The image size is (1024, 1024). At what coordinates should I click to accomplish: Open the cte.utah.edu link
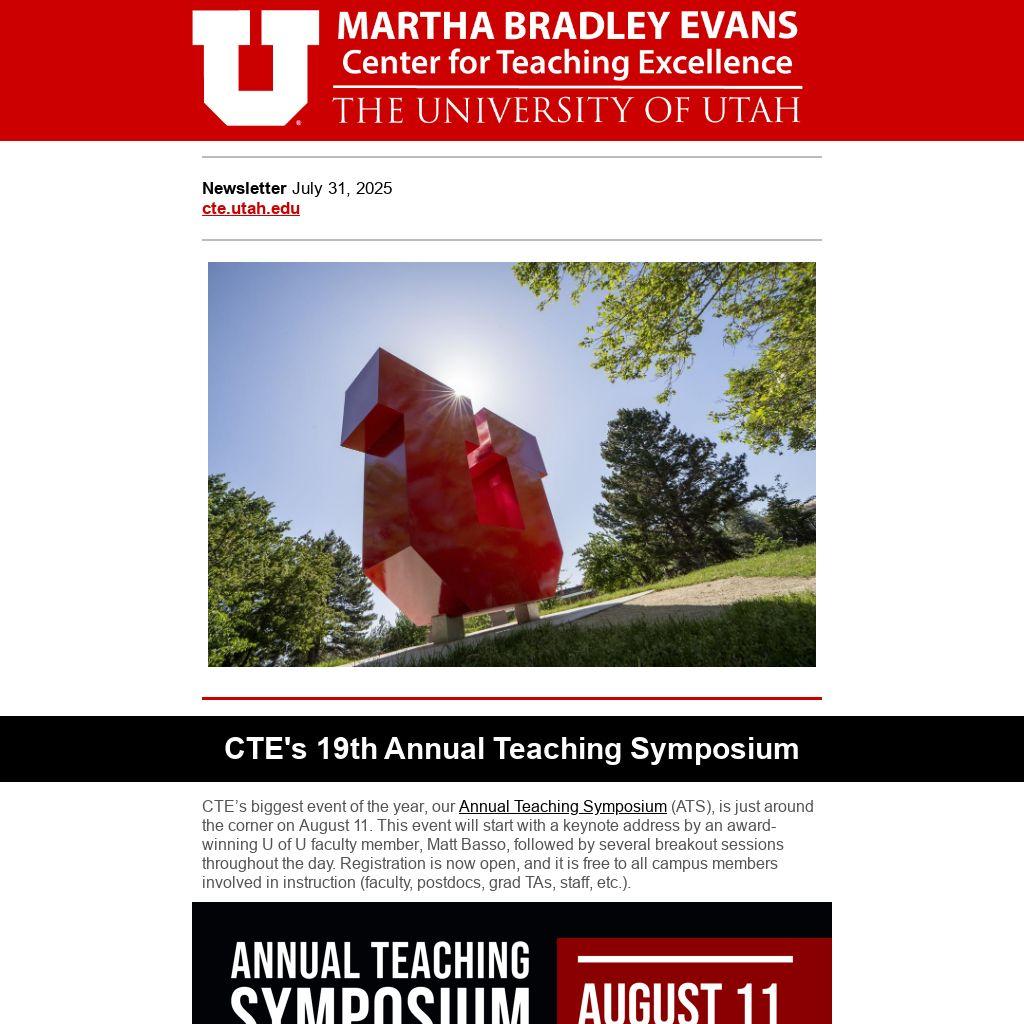click(x=251, y=209)
